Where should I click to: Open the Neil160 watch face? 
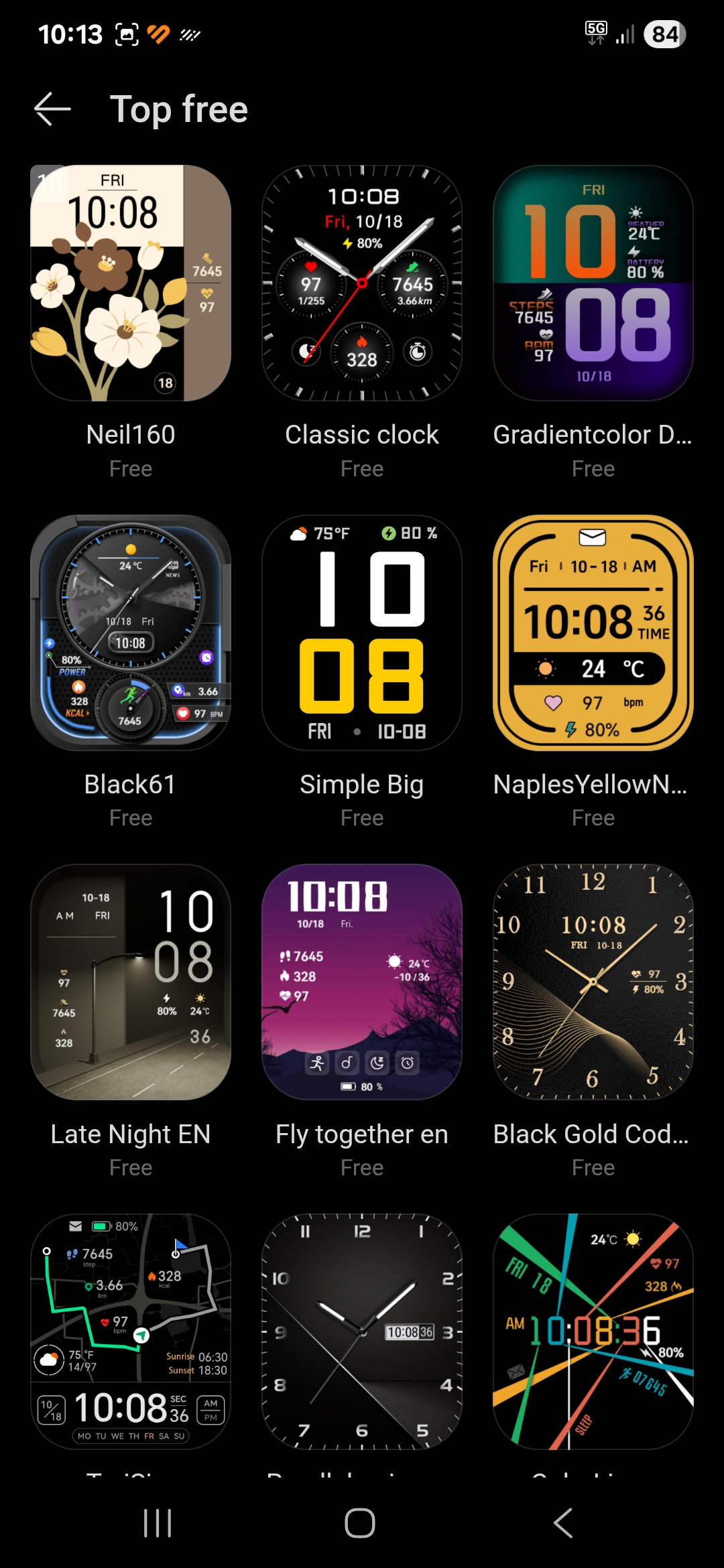point(131,283)
